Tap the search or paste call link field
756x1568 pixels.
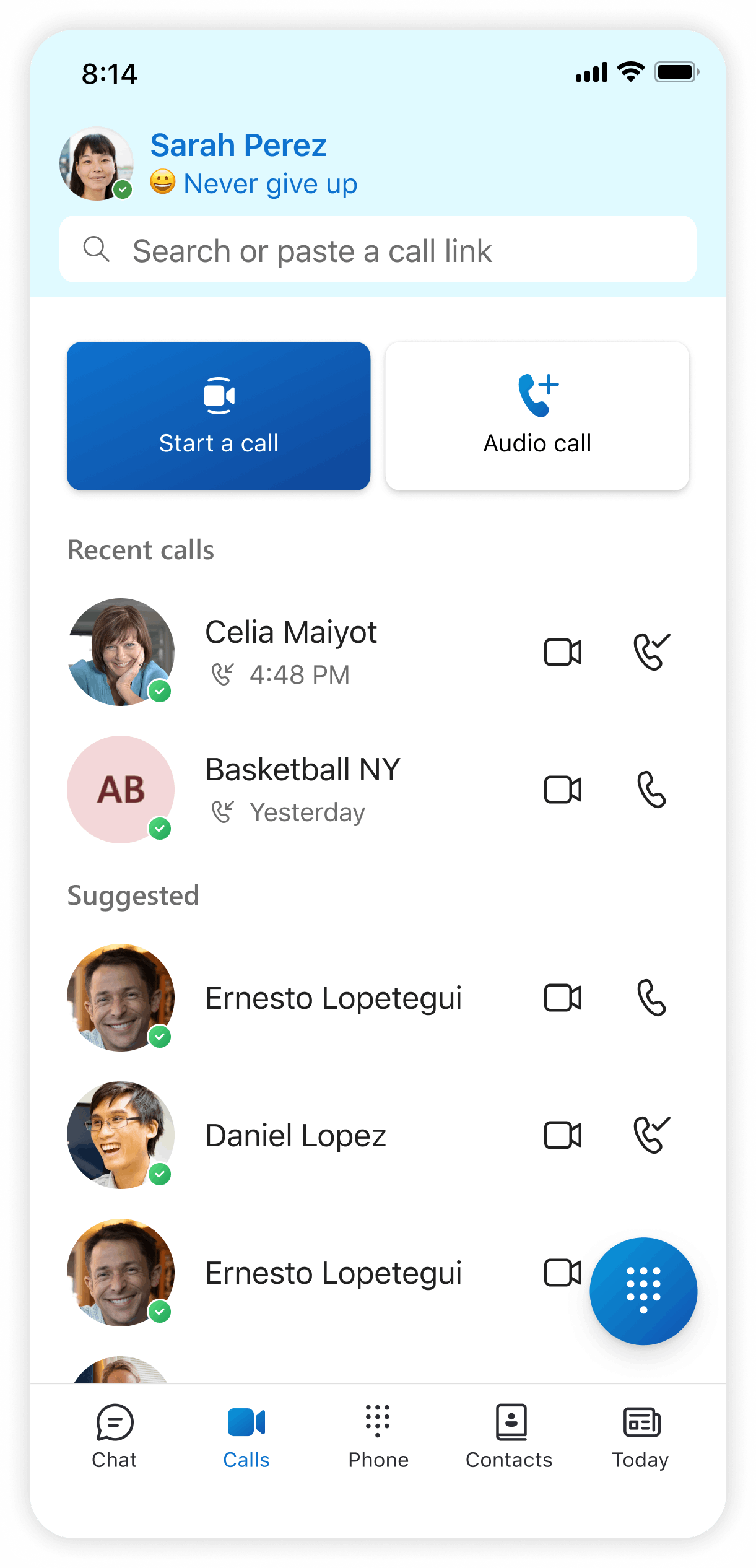[378, 249]
